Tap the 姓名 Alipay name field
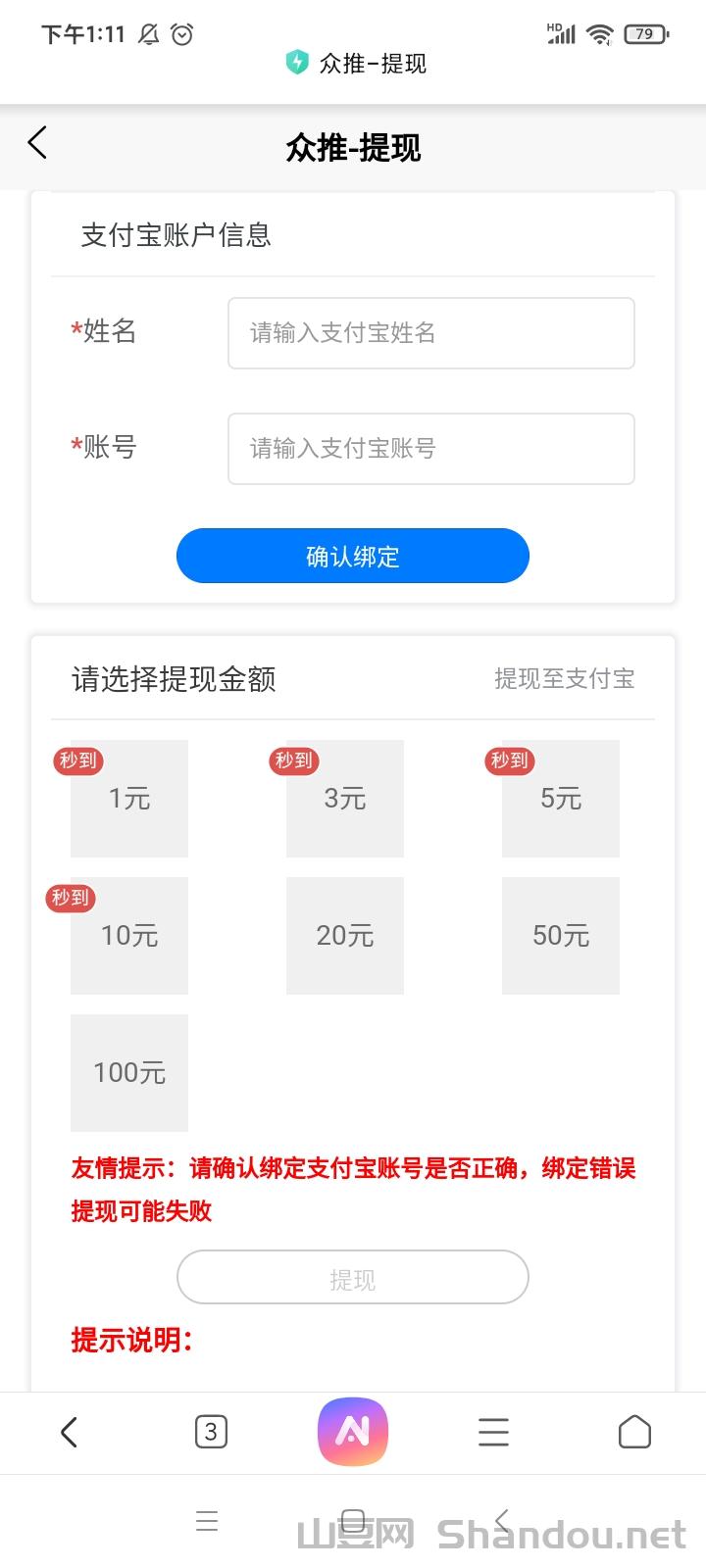 [x=430, y=333]
